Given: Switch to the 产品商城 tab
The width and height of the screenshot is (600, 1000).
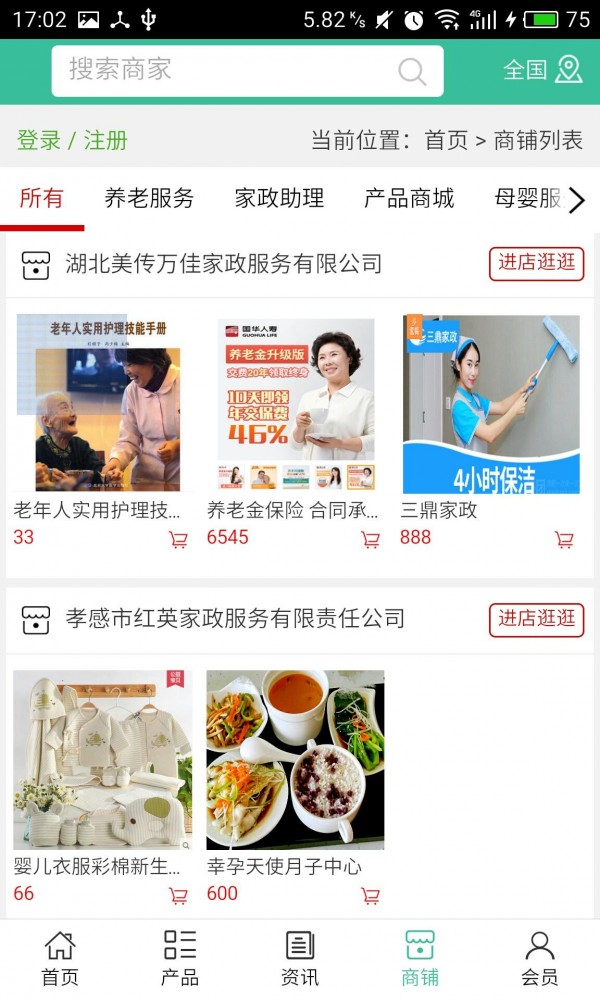Looking at the screenshot, I should click(x=409, y=198).
